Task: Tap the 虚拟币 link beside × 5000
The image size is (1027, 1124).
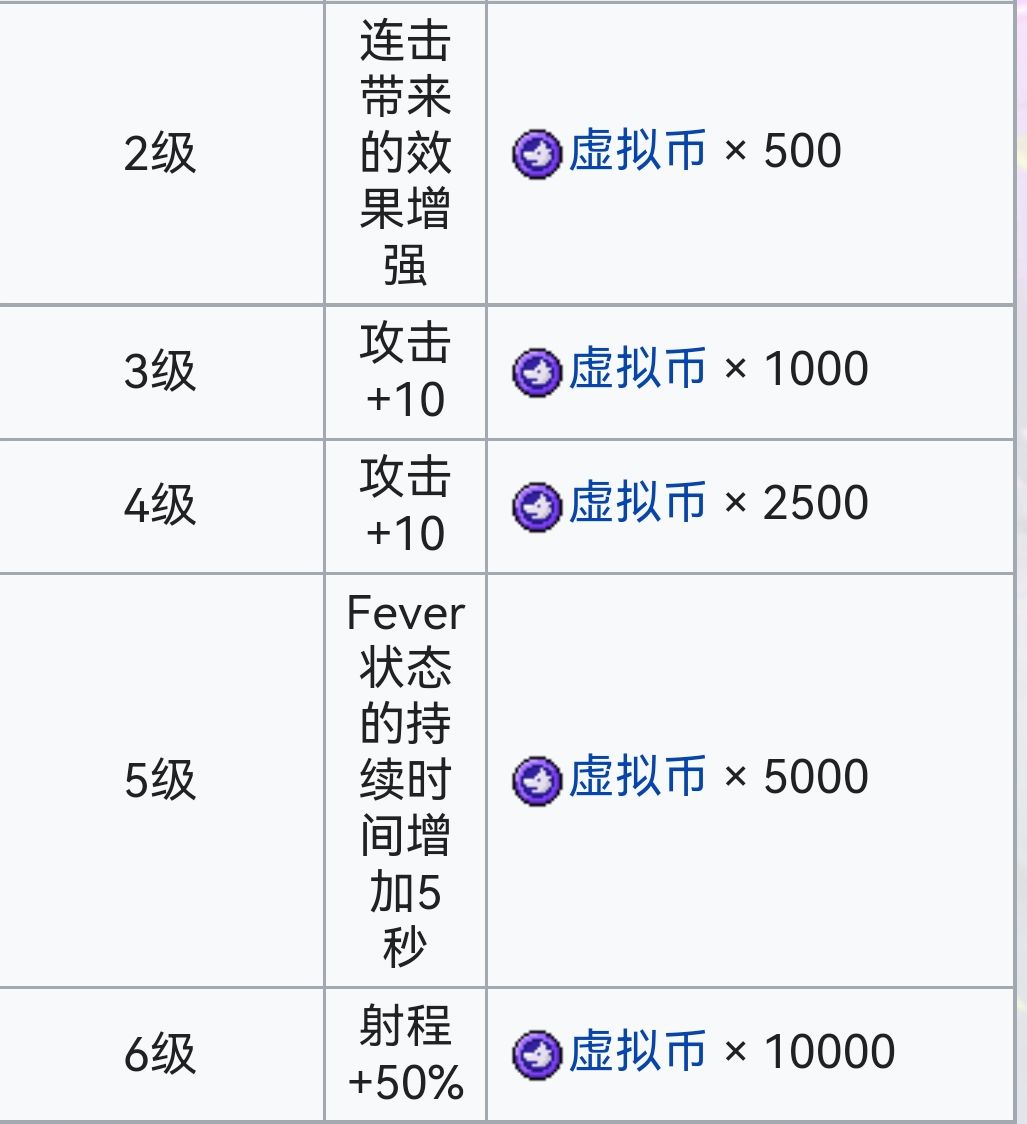Action: (x=637, y=778)
